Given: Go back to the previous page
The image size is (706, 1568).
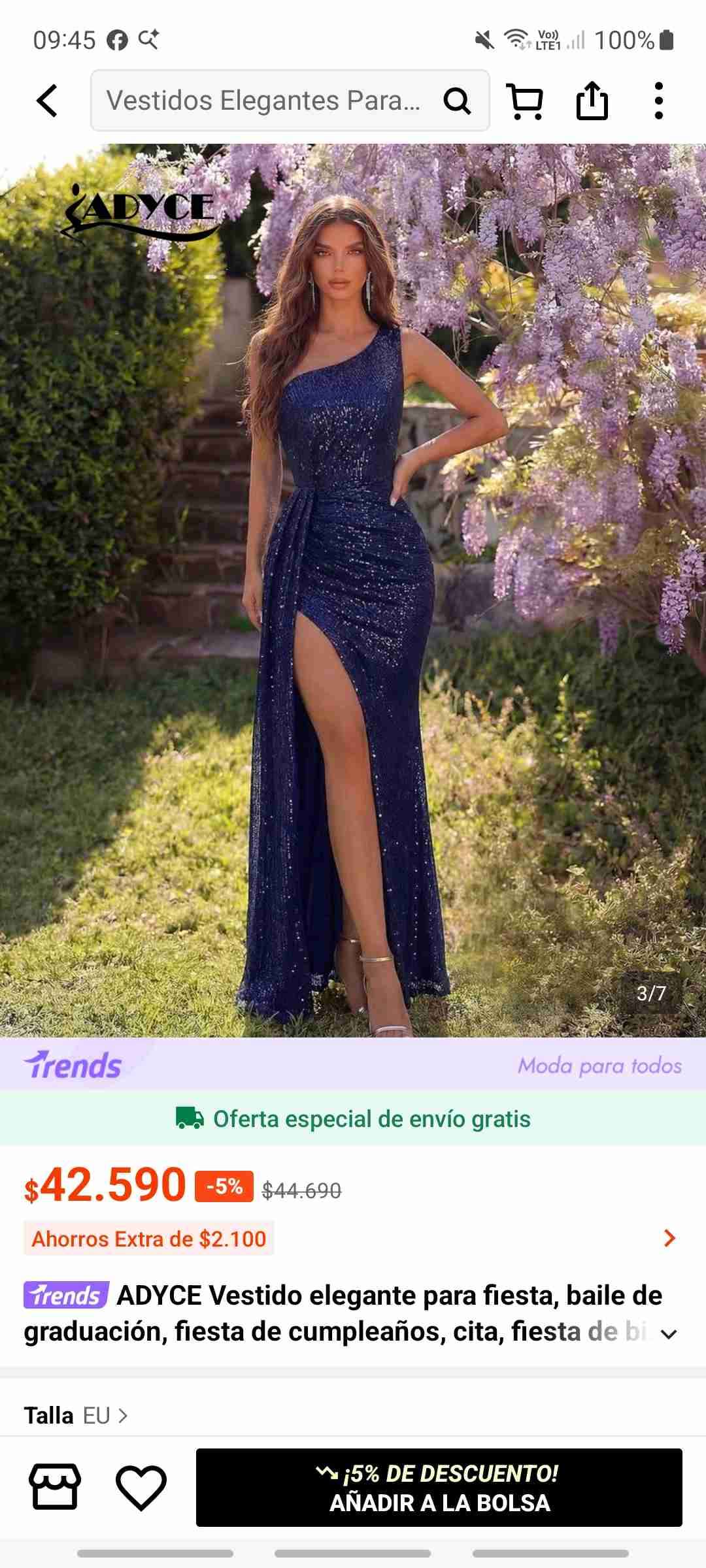Looking at the screenshot, I should coord(47,101).
